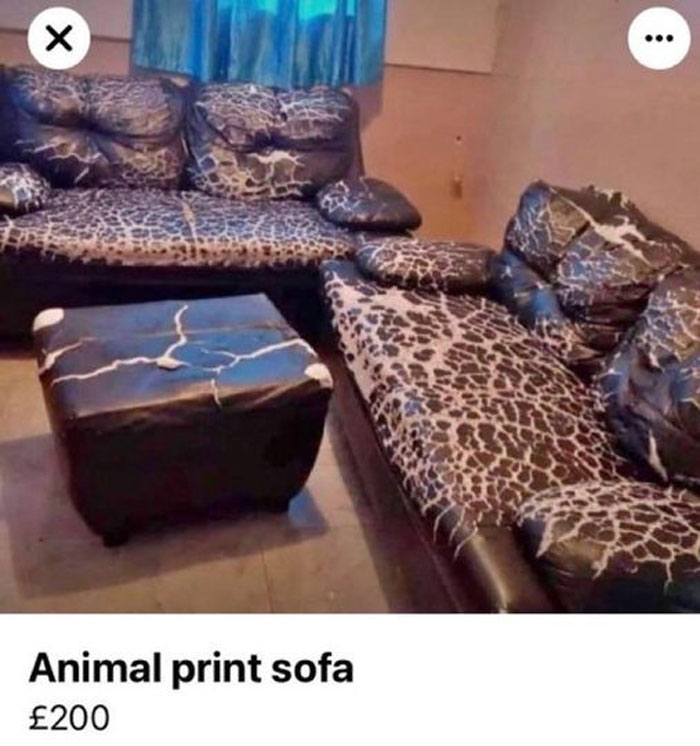Close the sofa listing
The image size is (700, 746).
pos(59,39)
